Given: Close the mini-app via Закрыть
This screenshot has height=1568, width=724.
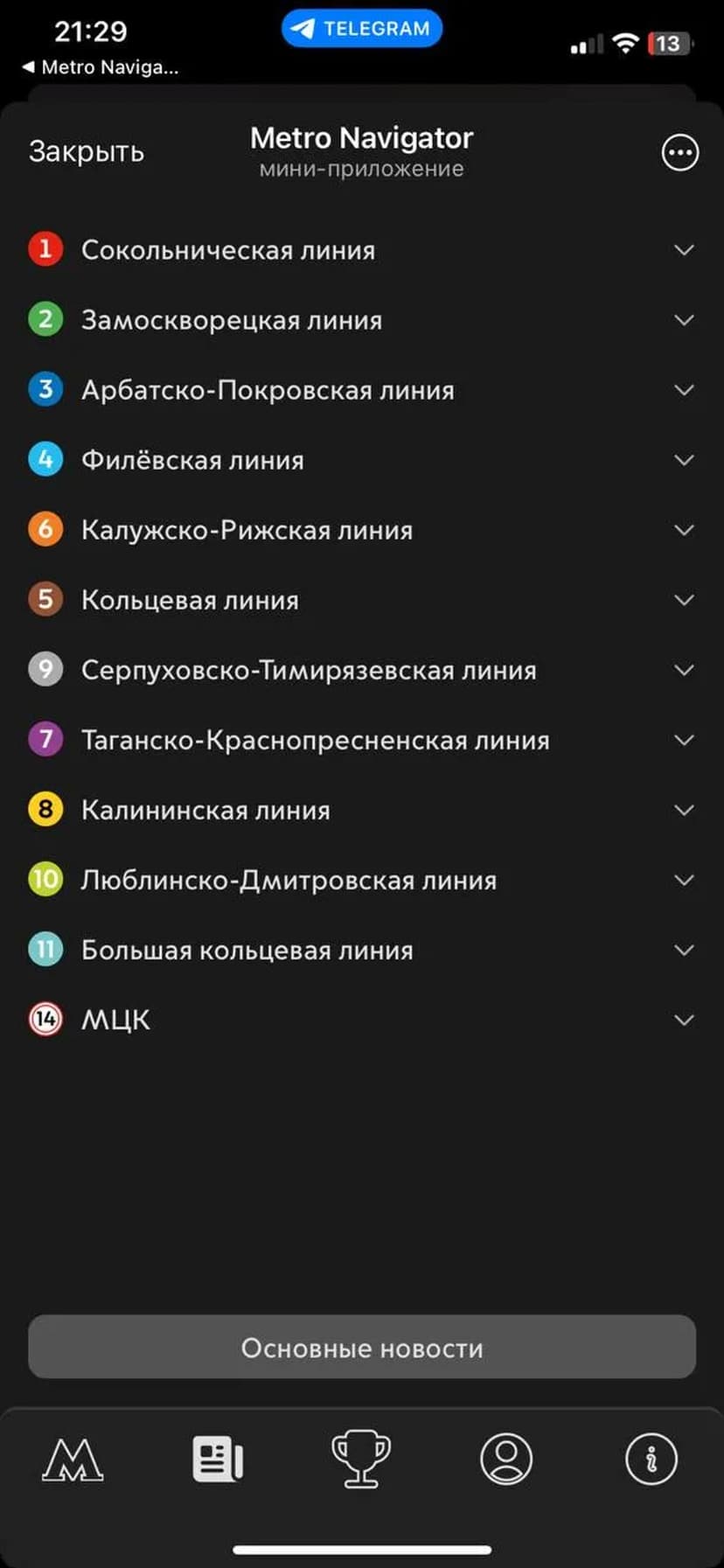Looking at the screenshot, I should point(86,151).
